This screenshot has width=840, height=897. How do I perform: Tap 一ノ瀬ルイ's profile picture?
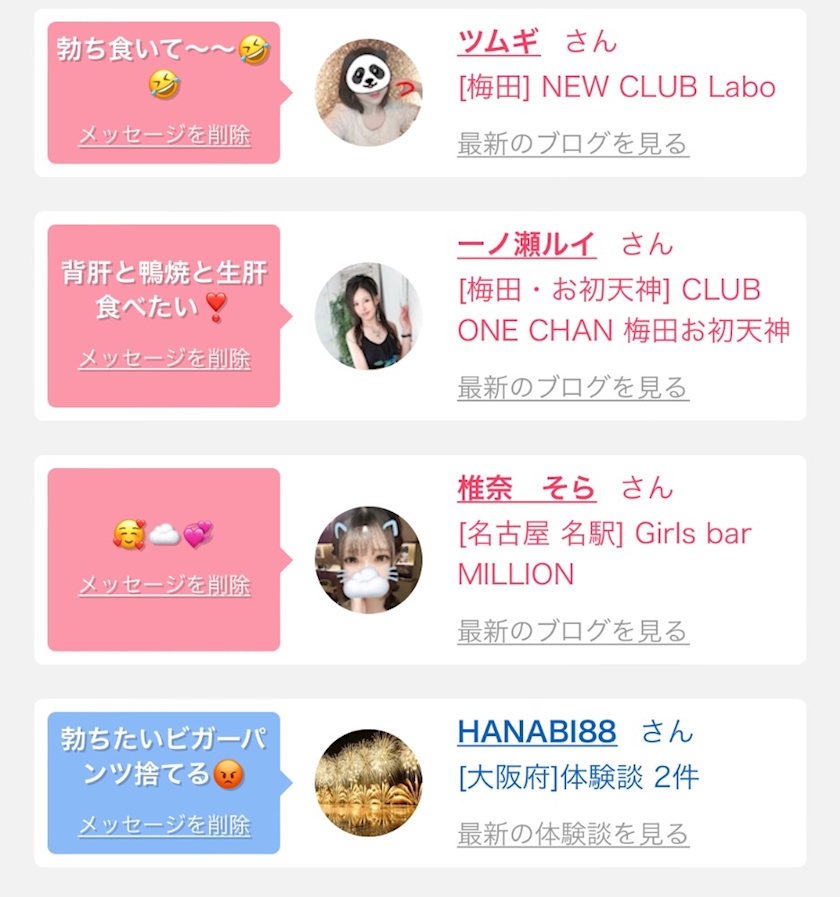[x=369, y=316]
